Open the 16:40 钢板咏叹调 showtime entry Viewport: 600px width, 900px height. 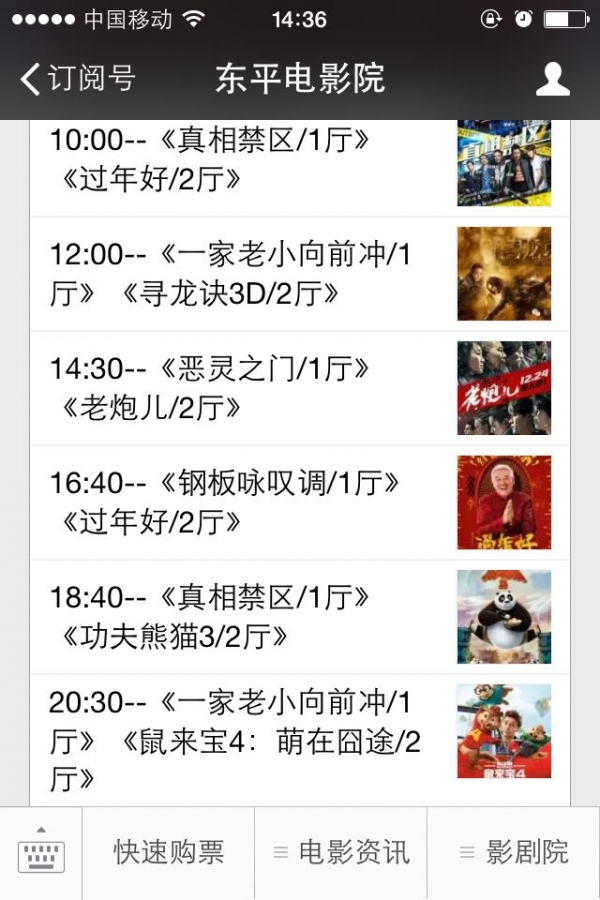250,502
